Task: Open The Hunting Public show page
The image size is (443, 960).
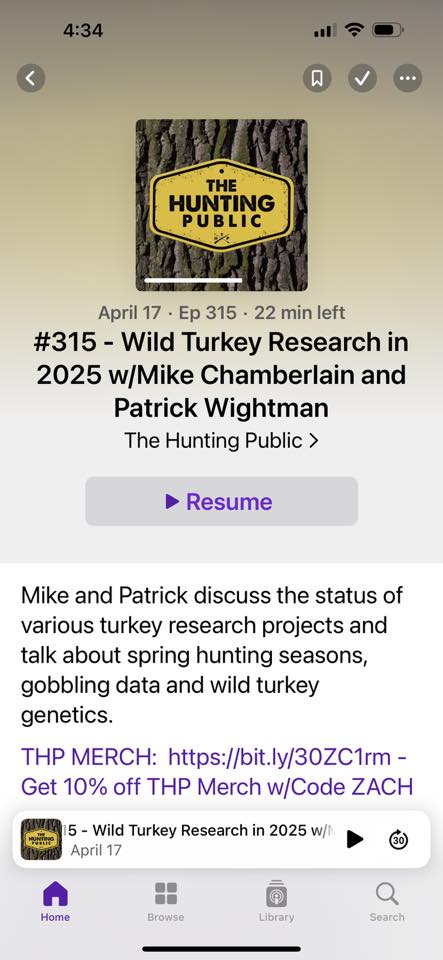Action: 222,440
